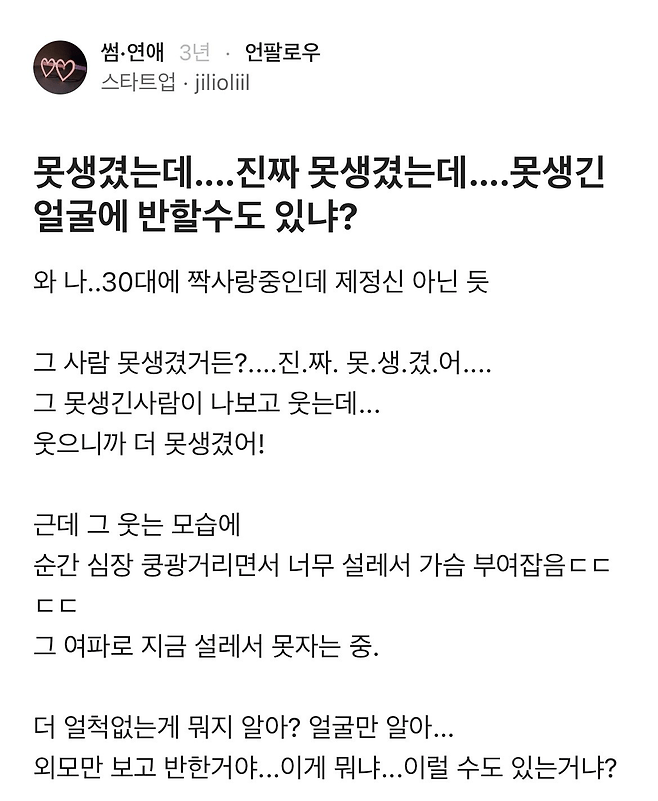Image resolution: width=658 pixels, height=801 pixels.
Task: View author jilioliil's profile
Action: [213, 83]
